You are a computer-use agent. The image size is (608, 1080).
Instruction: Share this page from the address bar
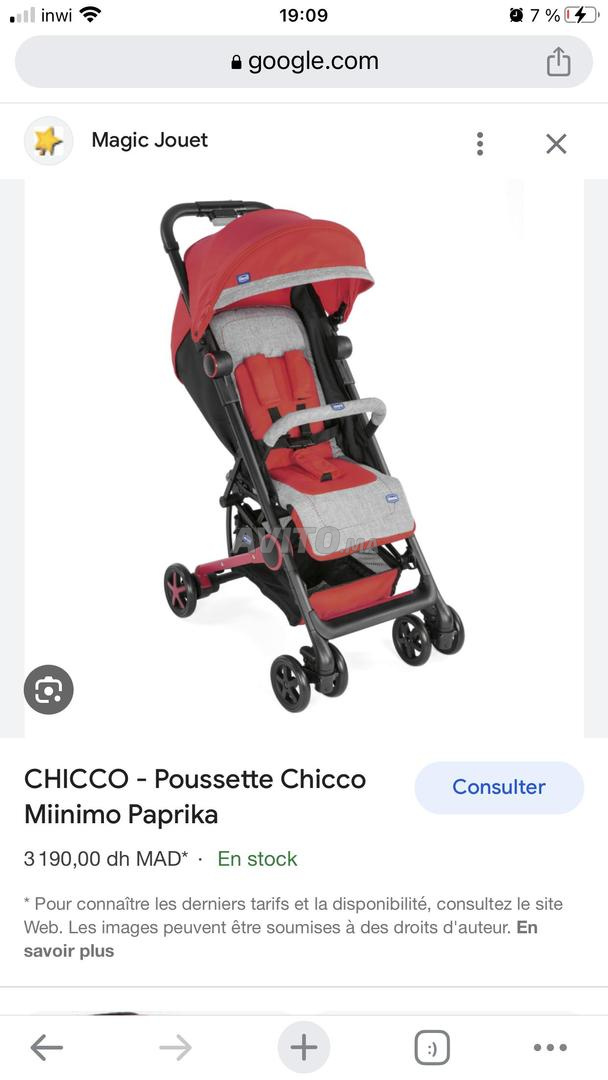558,62
